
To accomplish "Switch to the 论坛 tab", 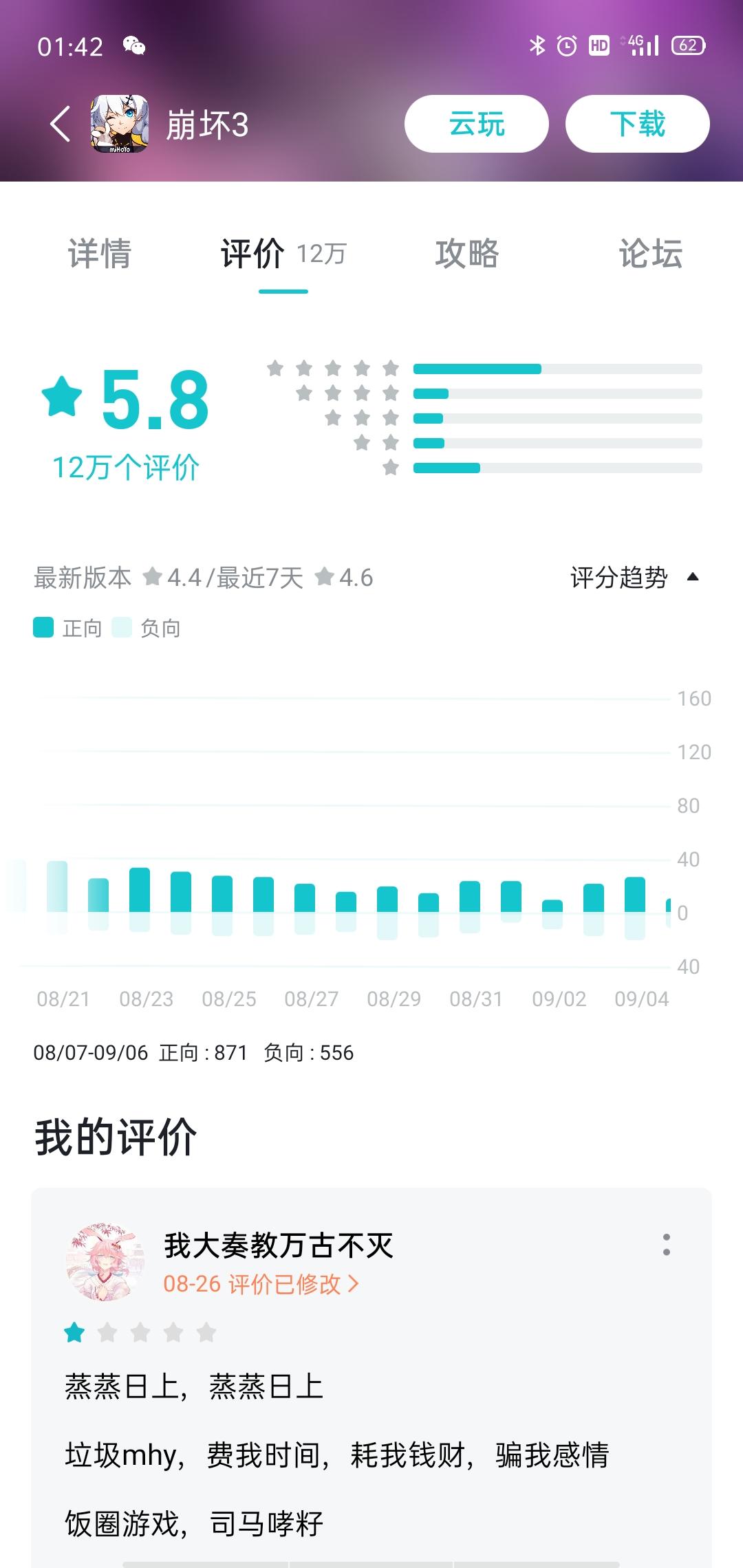I will coord(650,254).
